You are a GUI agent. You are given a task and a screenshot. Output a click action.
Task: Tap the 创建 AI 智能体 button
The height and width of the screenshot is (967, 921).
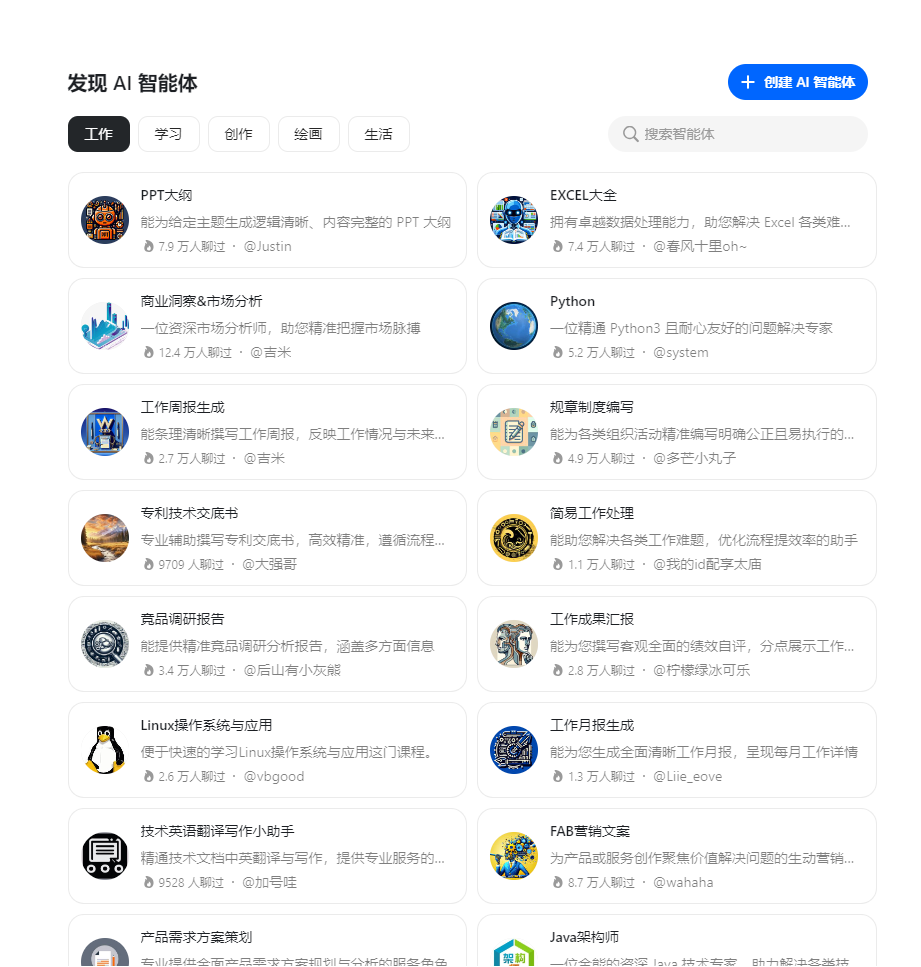tap(797, 82)
